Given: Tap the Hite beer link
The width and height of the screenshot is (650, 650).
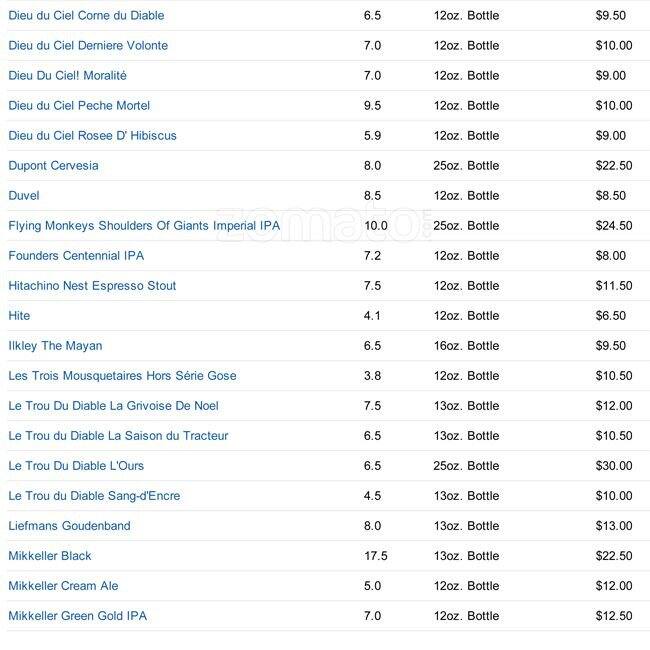Looking at the screenshot, I should click(19, 316).
